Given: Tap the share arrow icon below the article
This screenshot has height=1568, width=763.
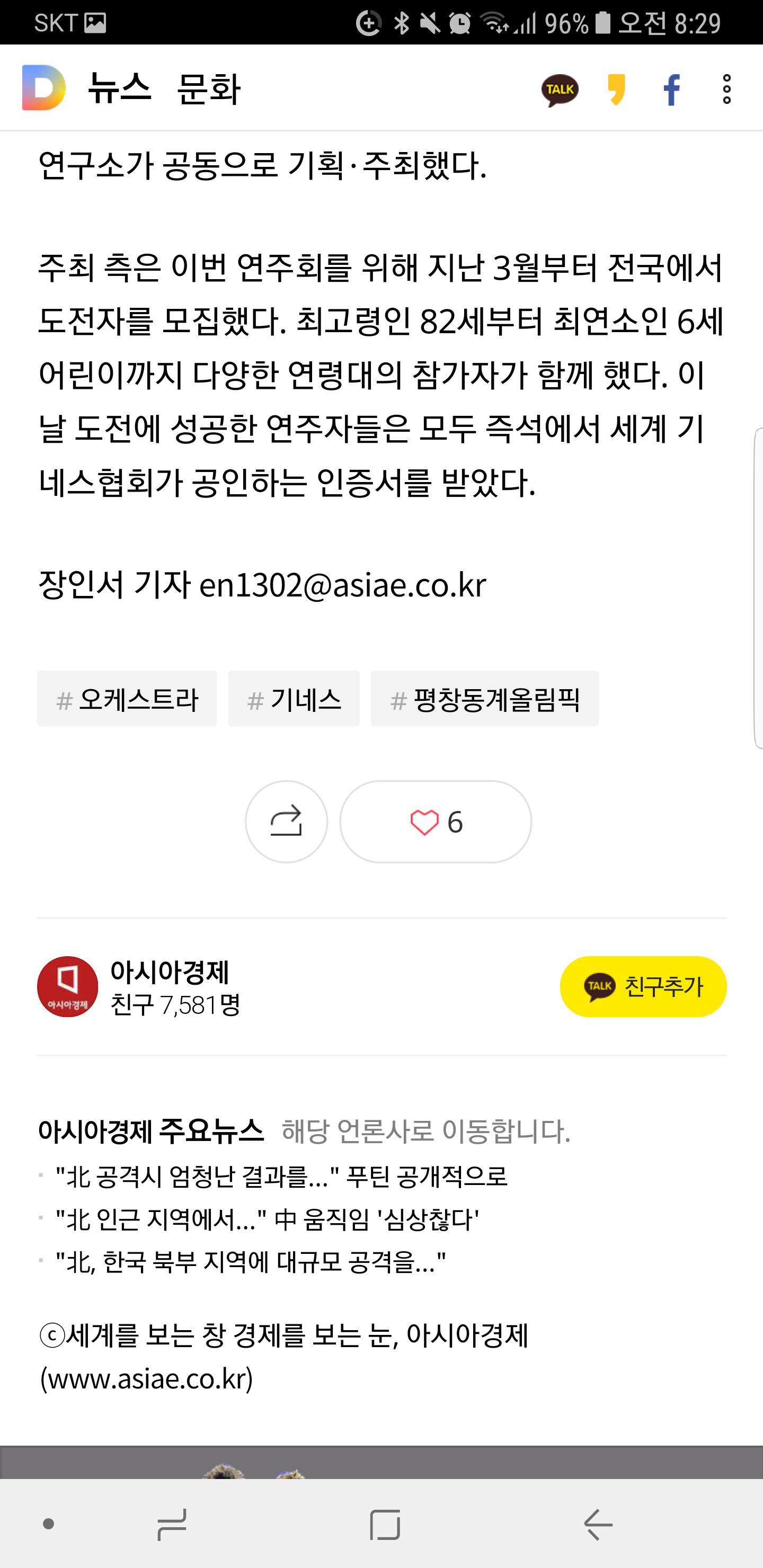Looking at the screenshot, I should 286,821.
